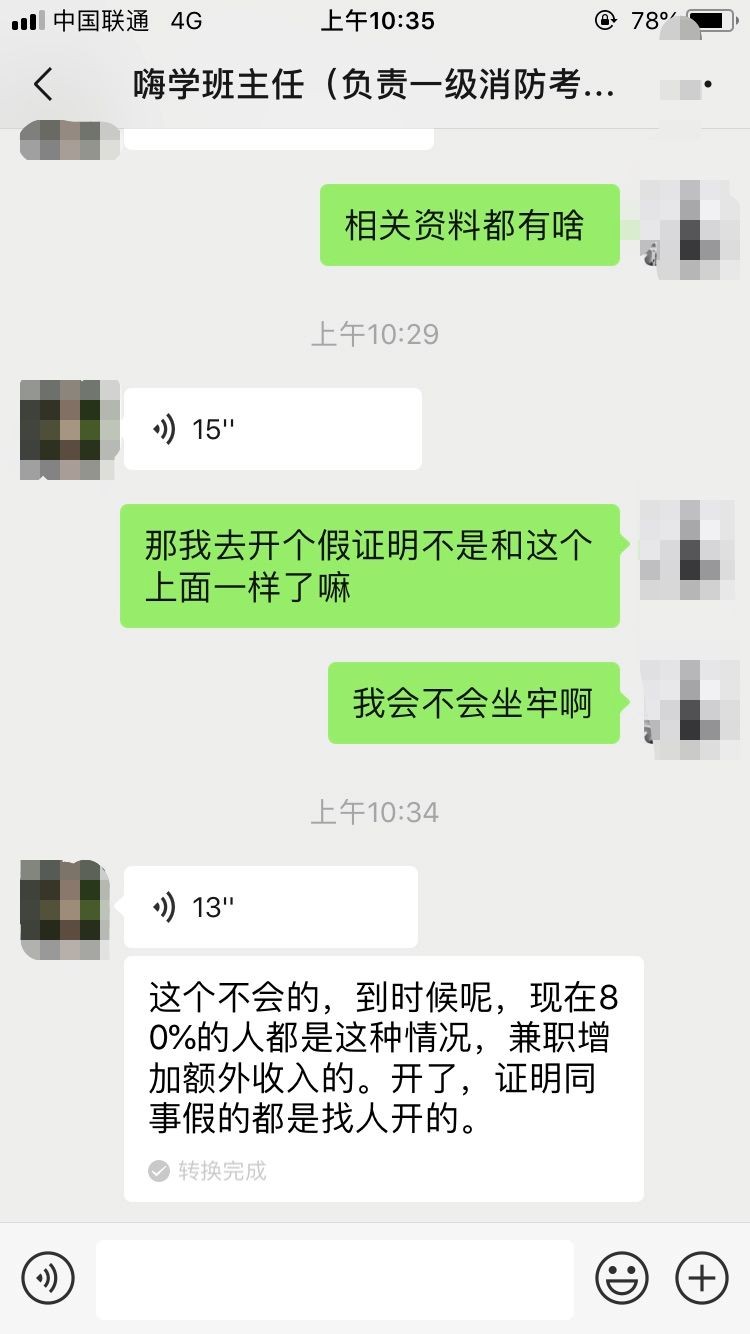This screenshot has width=750, height=1334.
Task: Switch input to voice recording mode
Action: pos(48,1278)
